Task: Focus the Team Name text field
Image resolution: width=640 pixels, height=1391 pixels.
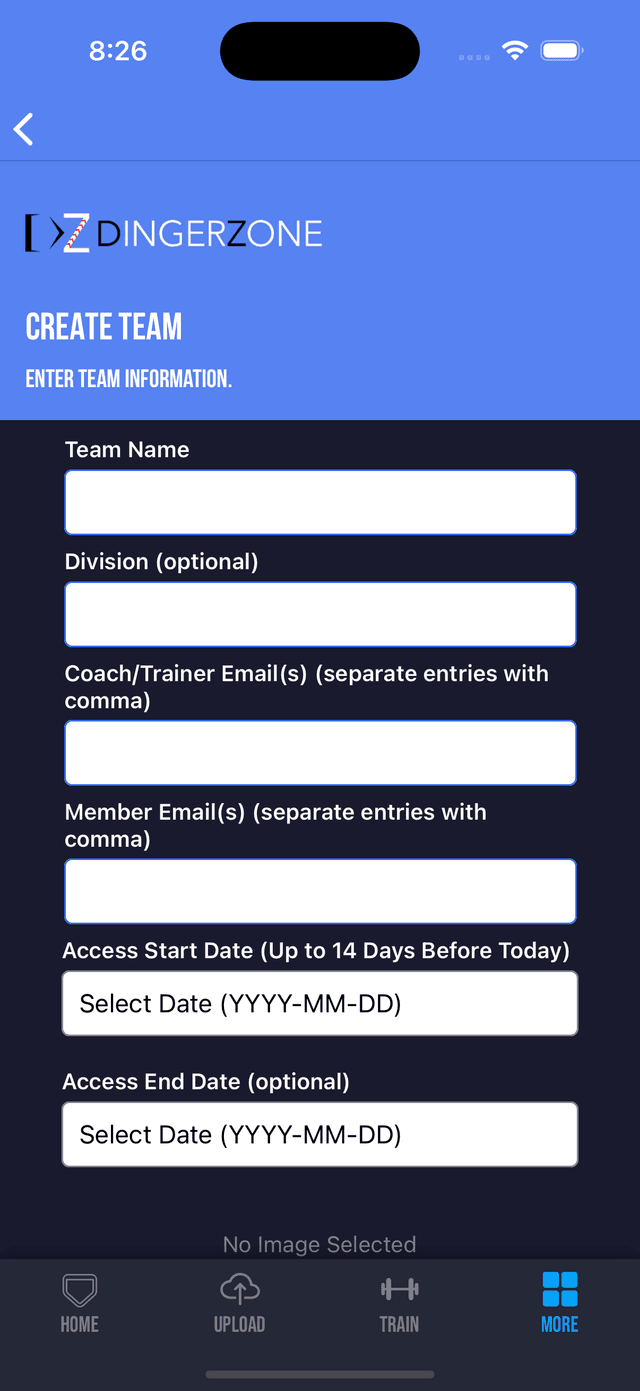Action: 320,502
